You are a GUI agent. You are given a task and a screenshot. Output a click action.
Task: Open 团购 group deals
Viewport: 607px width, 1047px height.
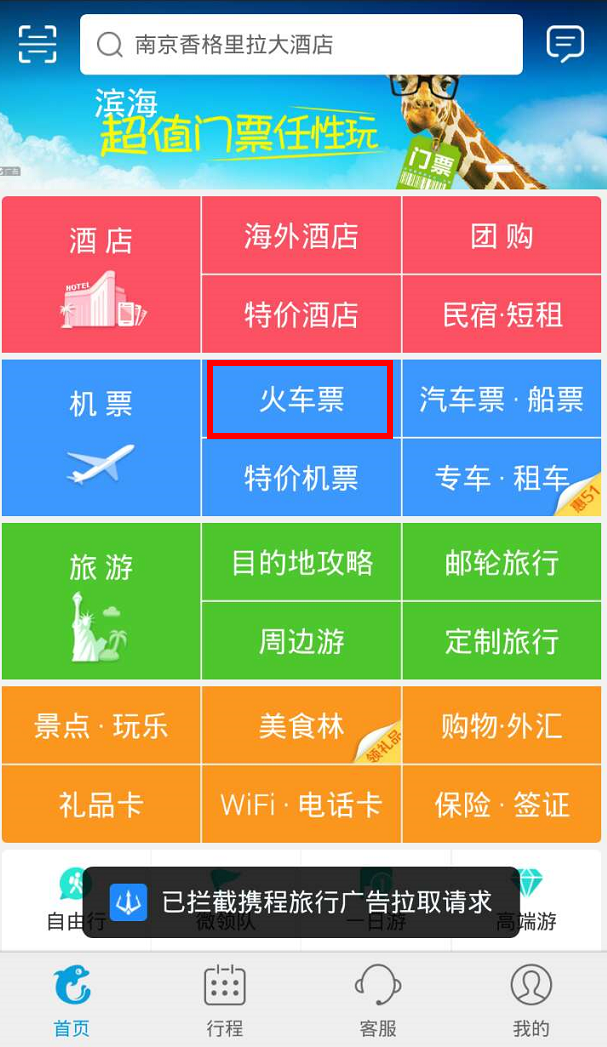tap(501, 235)
